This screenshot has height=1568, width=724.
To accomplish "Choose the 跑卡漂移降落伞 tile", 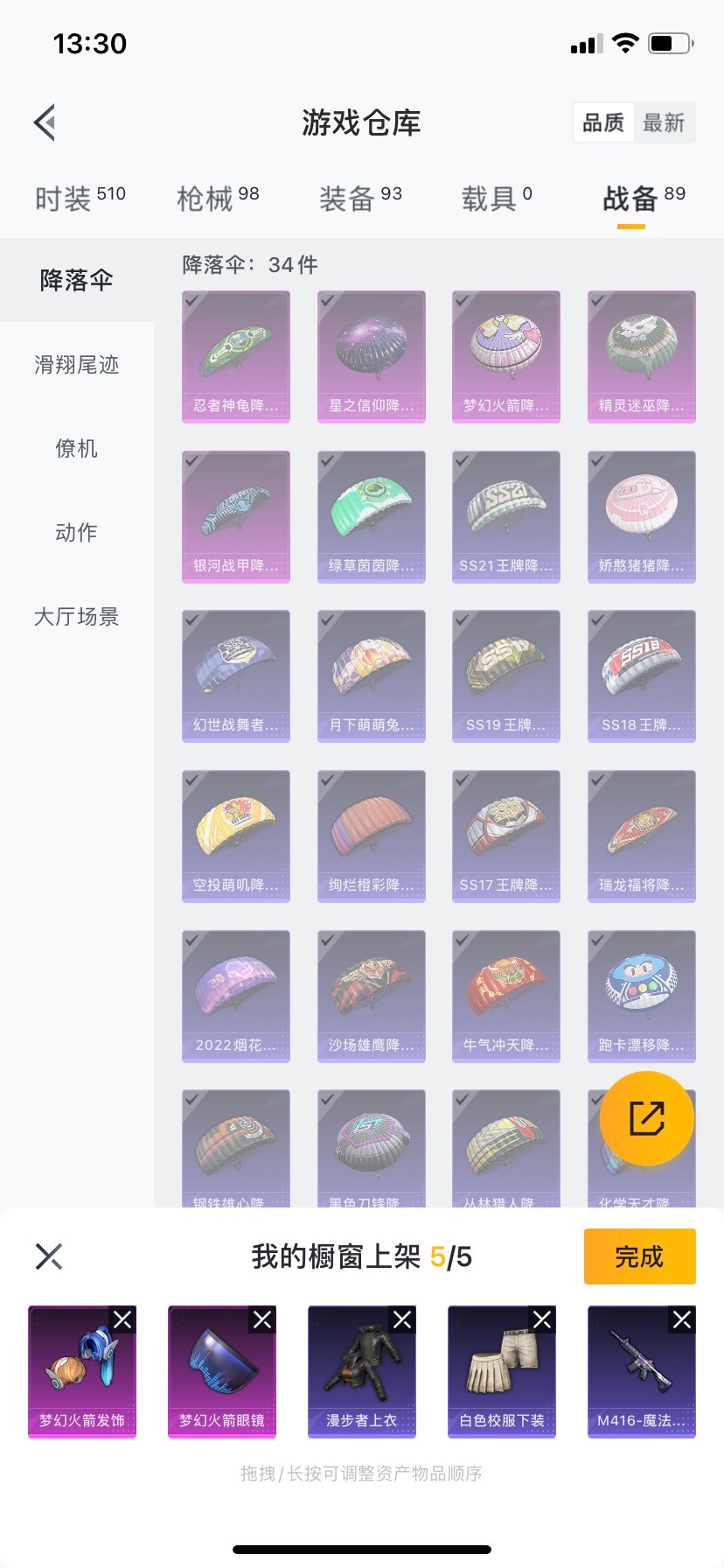I will (642, 996).
